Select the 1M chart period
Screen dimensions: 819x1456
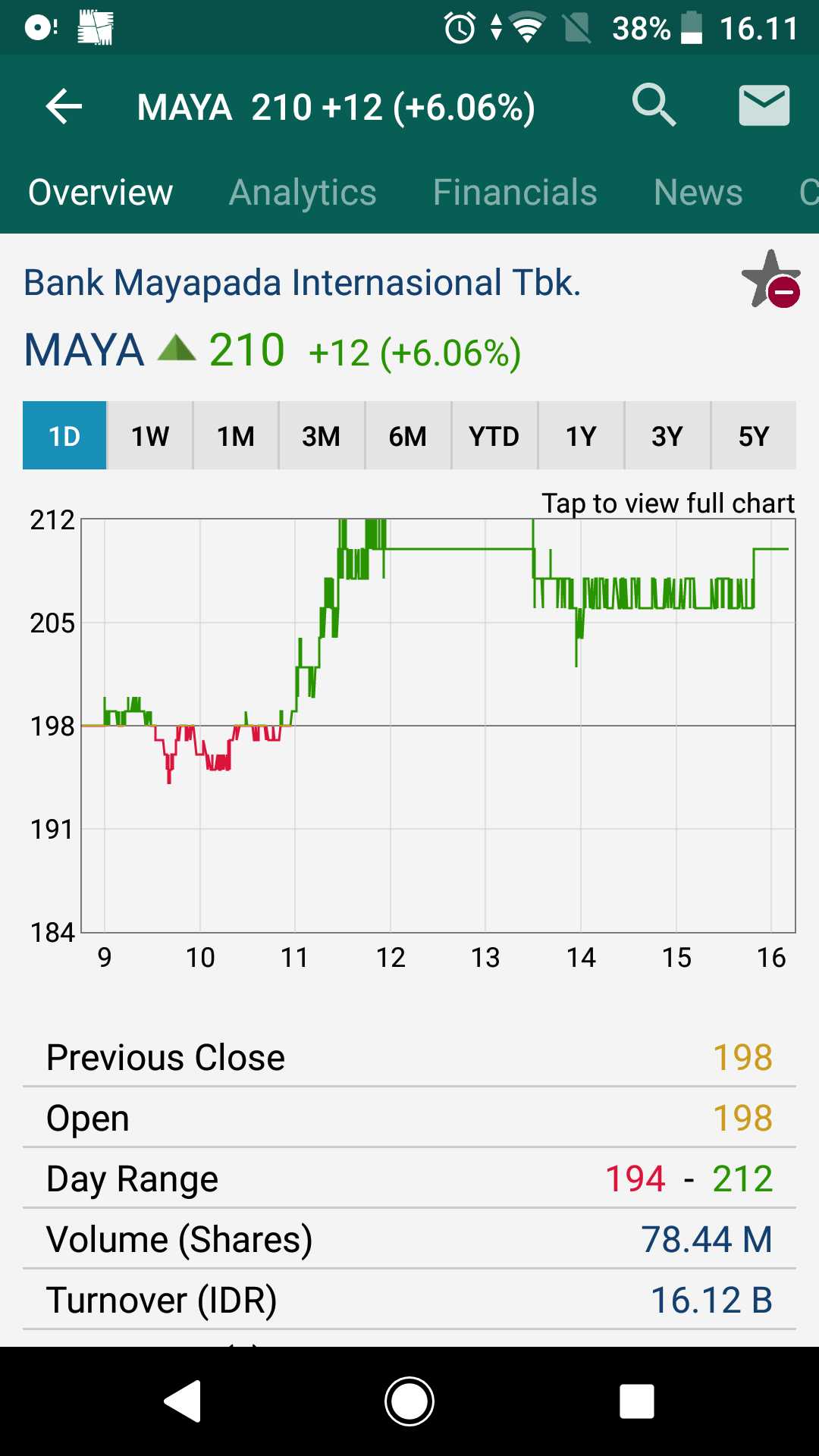tap(236, 436)
